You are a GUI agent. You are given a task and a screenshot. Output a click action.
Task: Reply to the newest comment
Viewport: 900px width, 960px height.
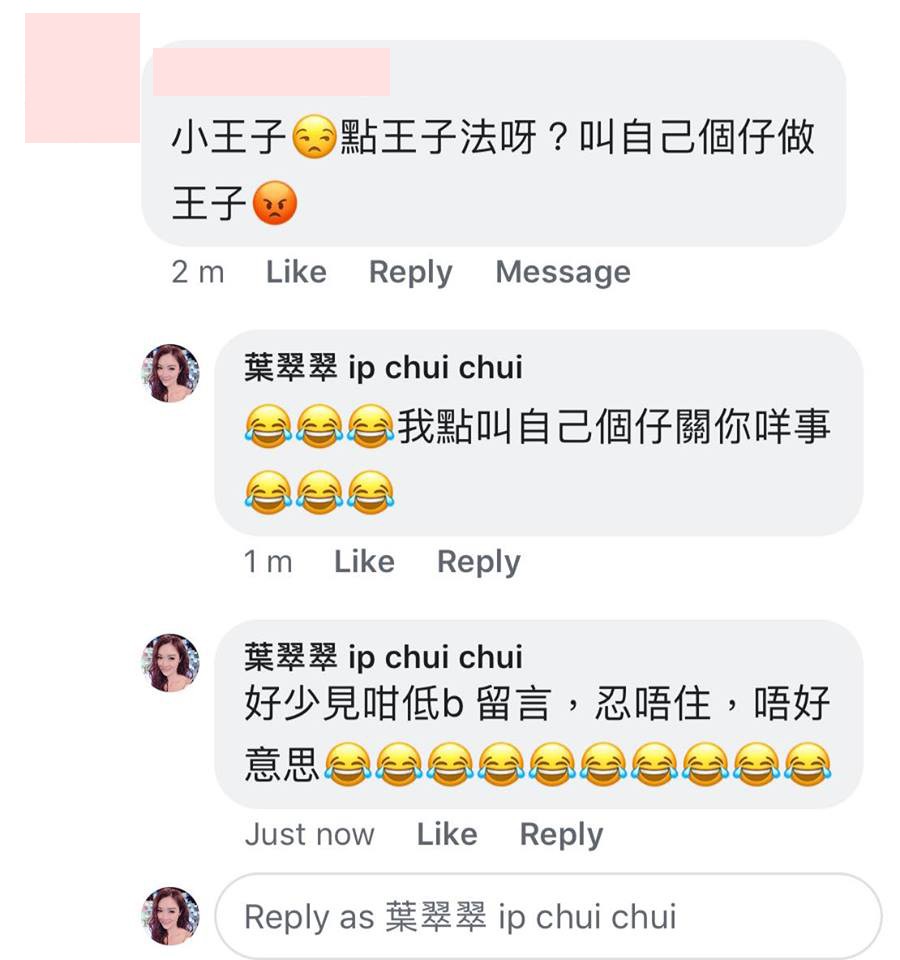pyautogui.click(x=563, y=833)
